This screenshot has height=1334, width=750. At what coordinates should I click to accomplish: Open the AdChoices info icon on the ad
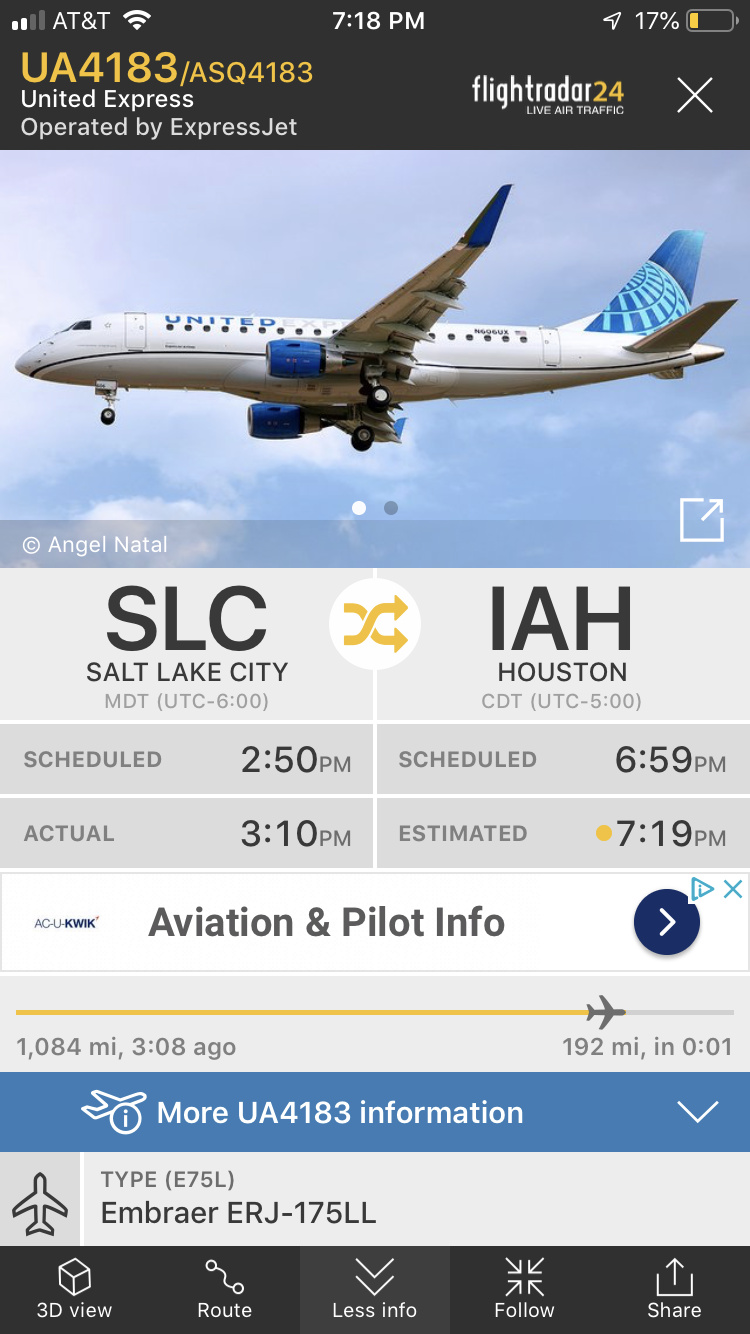[703, 889]
